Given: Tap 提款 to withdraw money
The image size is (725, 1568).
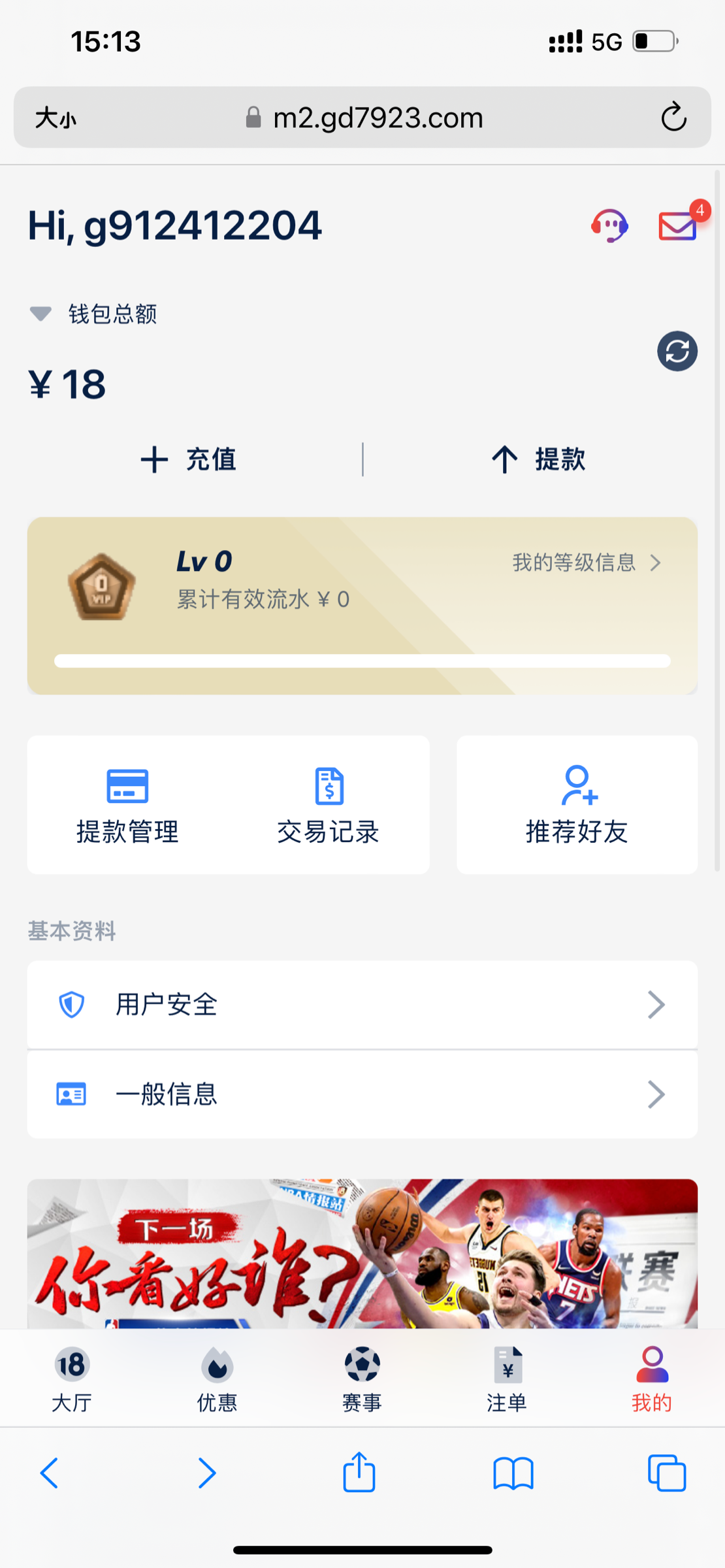Looking at the screenshot, I should (538, 459).
